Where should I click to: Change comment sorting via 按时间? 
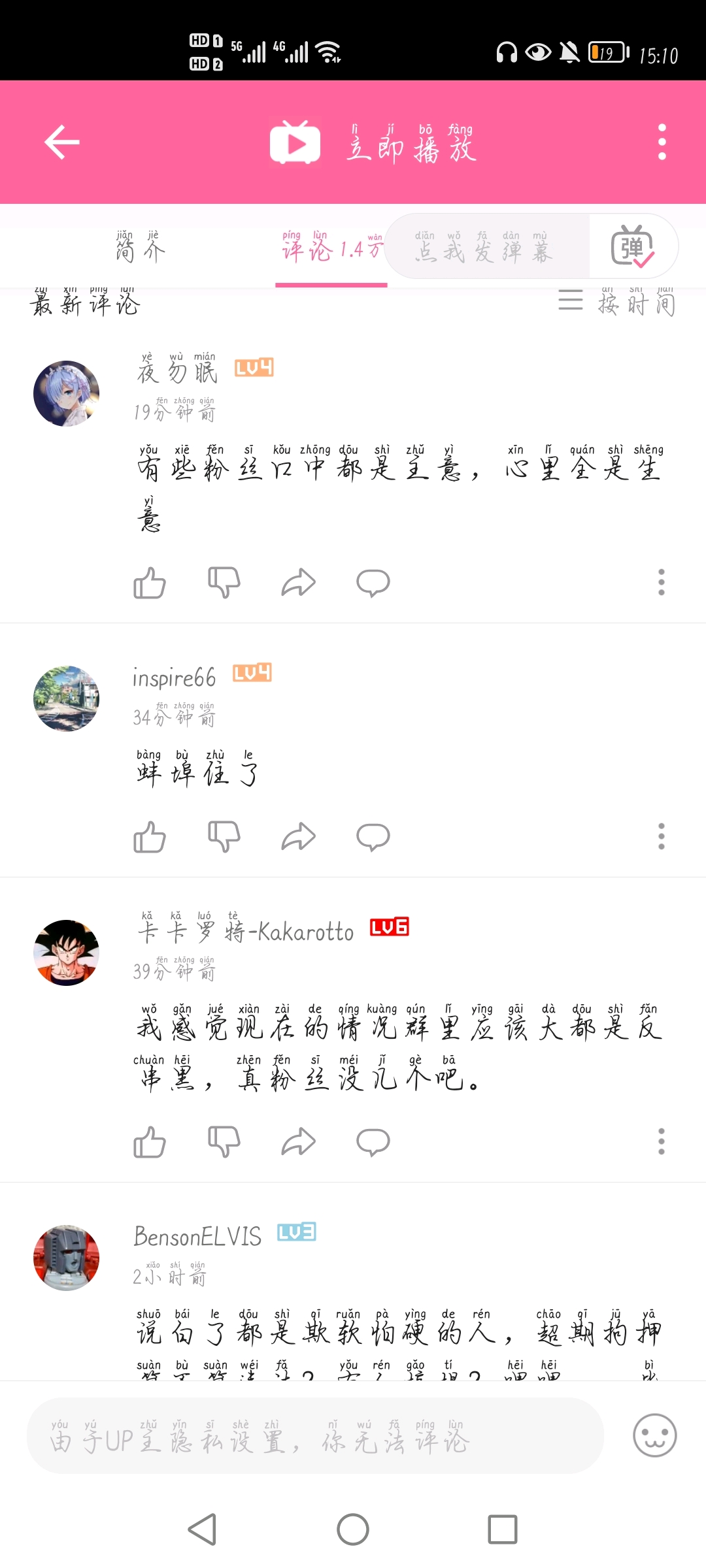[617, 302]
